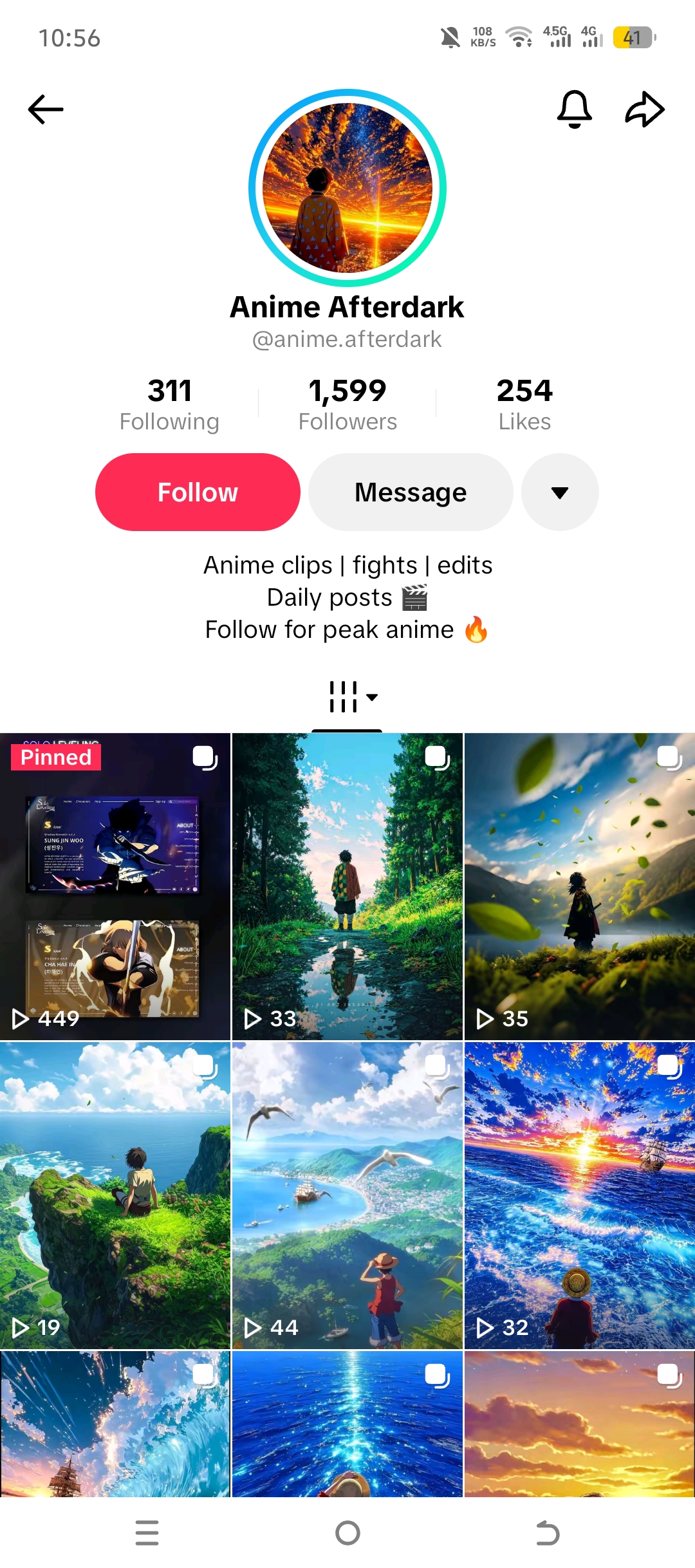
Task: Expand options on the profile with the down triangle
Action: point(559,492)
